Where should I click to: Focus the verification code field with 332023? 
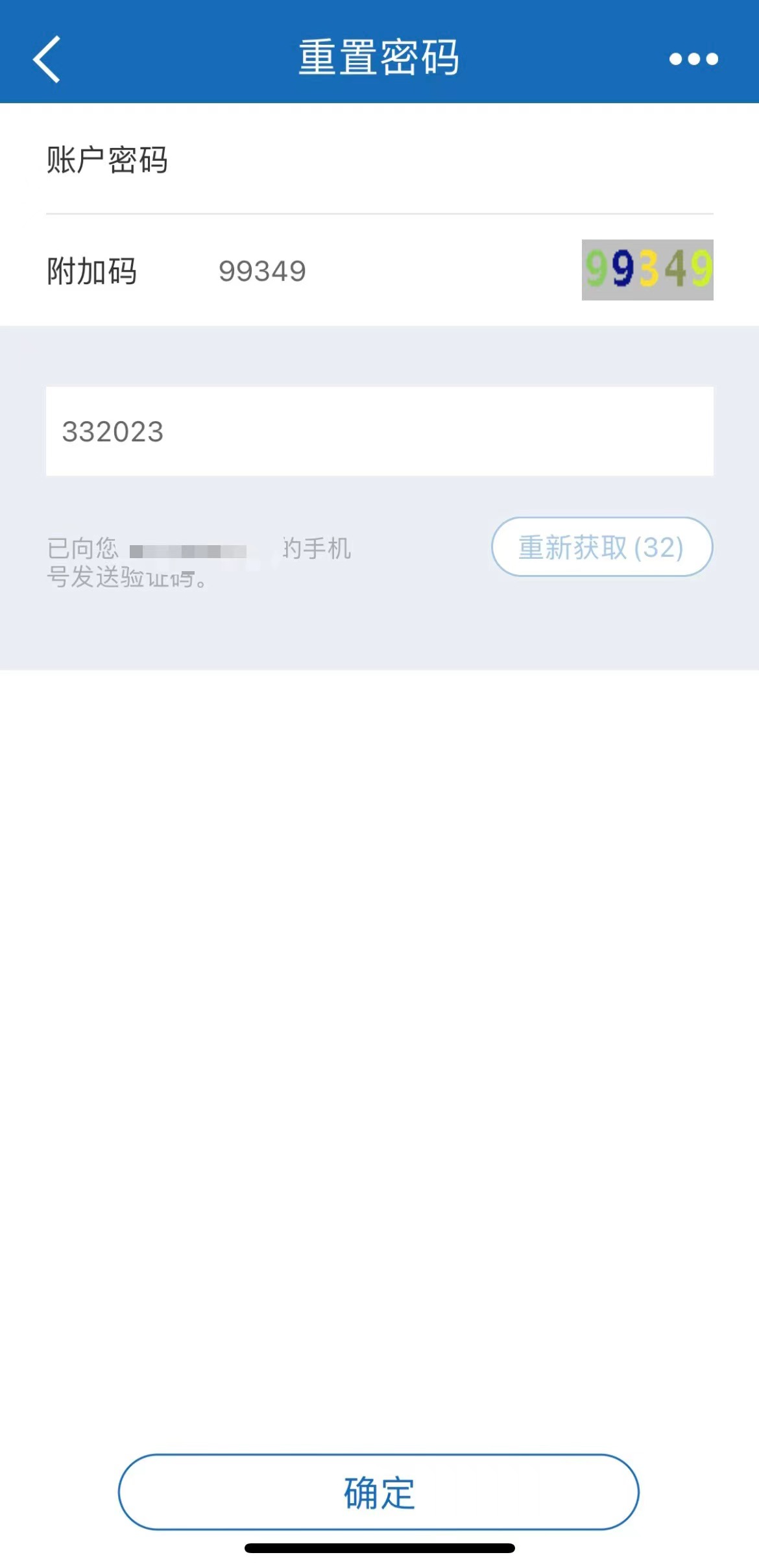coord(379,432)
